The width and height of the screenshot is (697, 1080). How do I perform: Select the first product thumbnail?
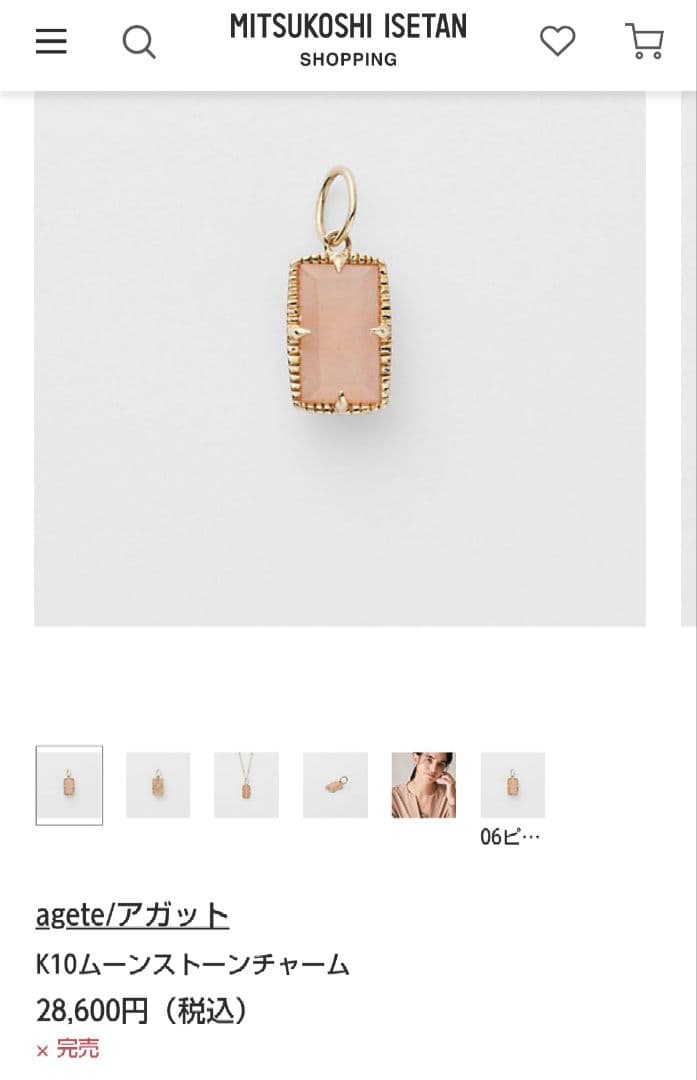click(x=69, y=785)
